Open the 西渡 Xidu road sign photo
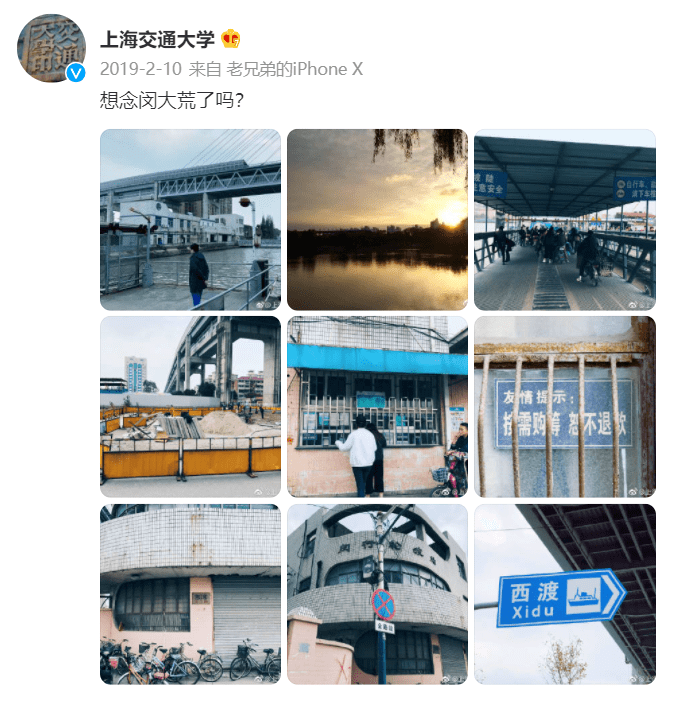 (564, 593)
